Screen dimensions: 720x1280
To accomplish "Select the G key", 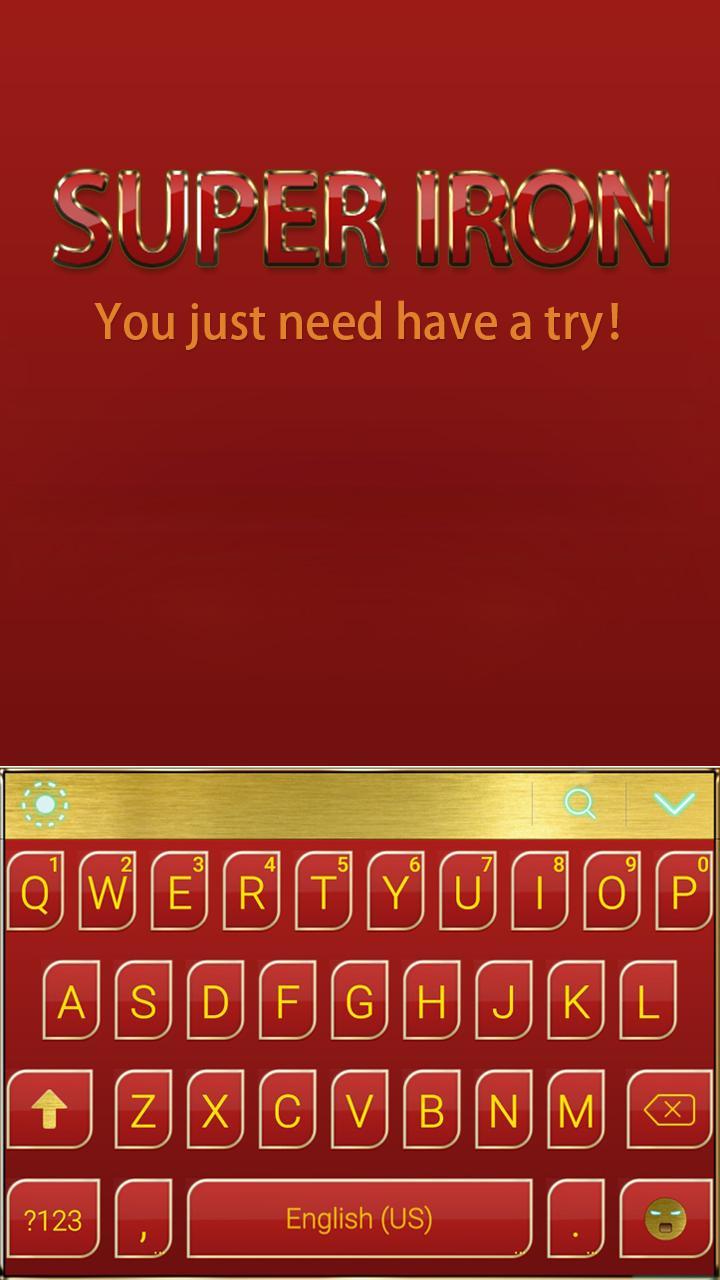I will pos(360,1002).
